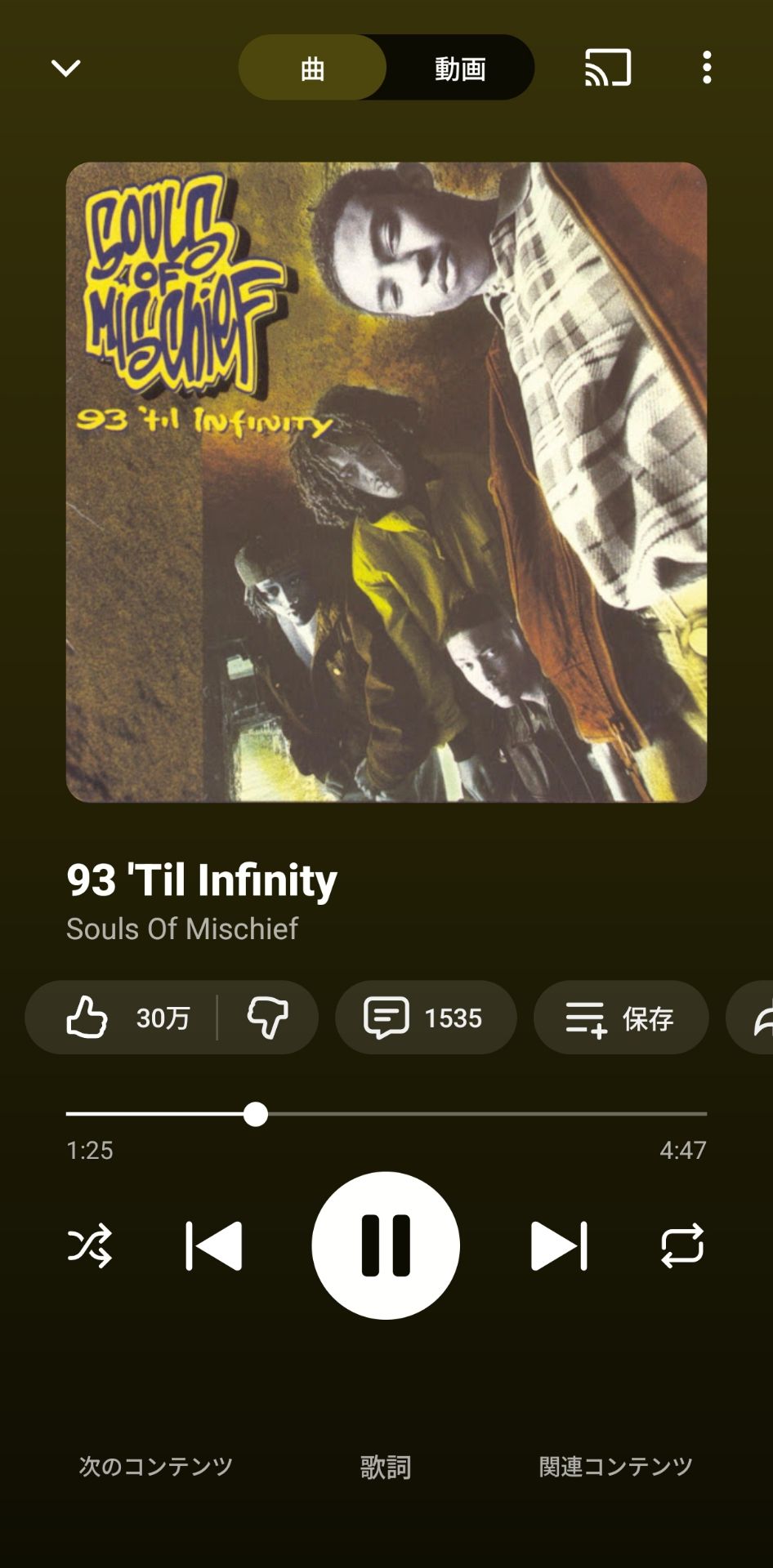Open the 1535 comments
Image resolution: width=773 pixels, height=1568 pixels.
426,1018
